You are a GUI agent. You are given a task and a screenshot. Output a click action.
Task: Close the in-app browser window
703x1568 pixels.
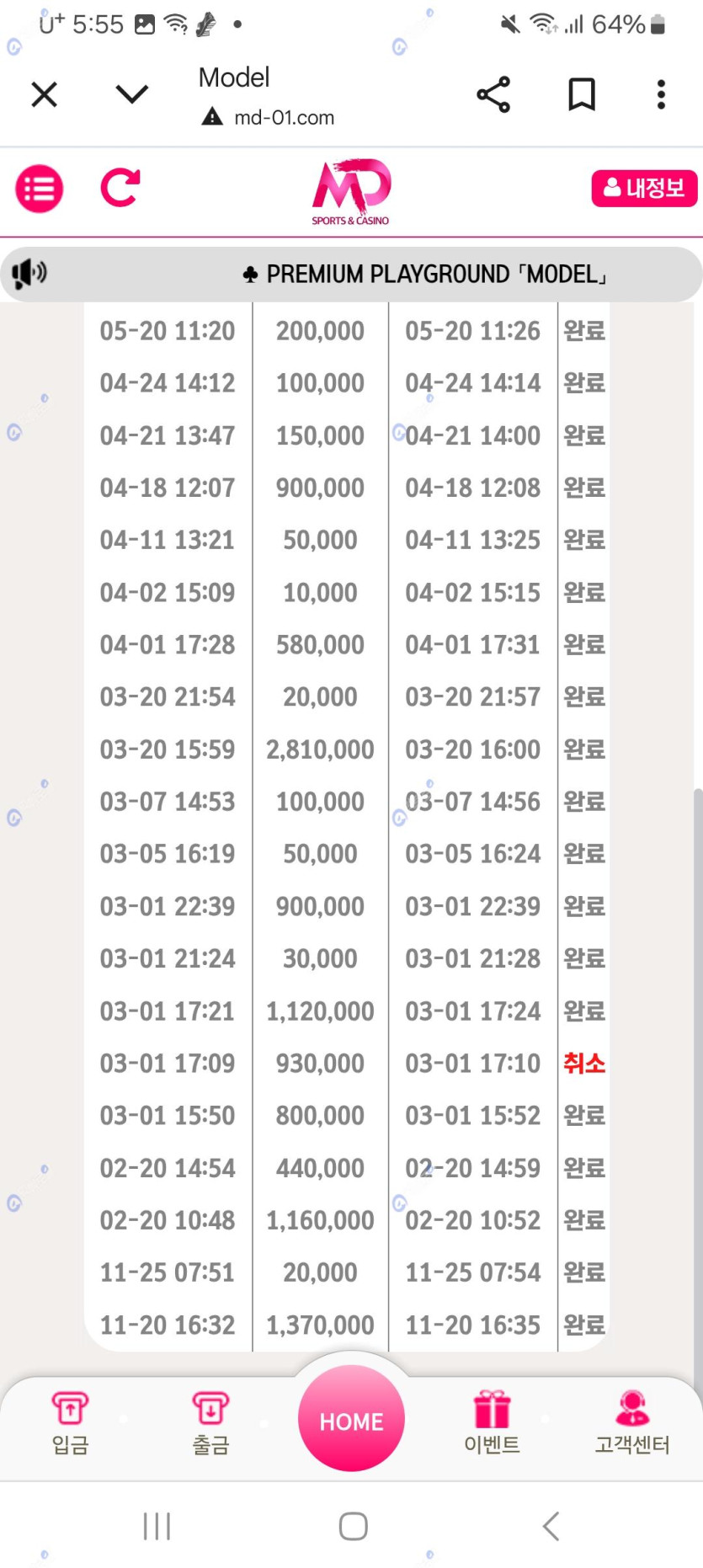tap(44, 94)
